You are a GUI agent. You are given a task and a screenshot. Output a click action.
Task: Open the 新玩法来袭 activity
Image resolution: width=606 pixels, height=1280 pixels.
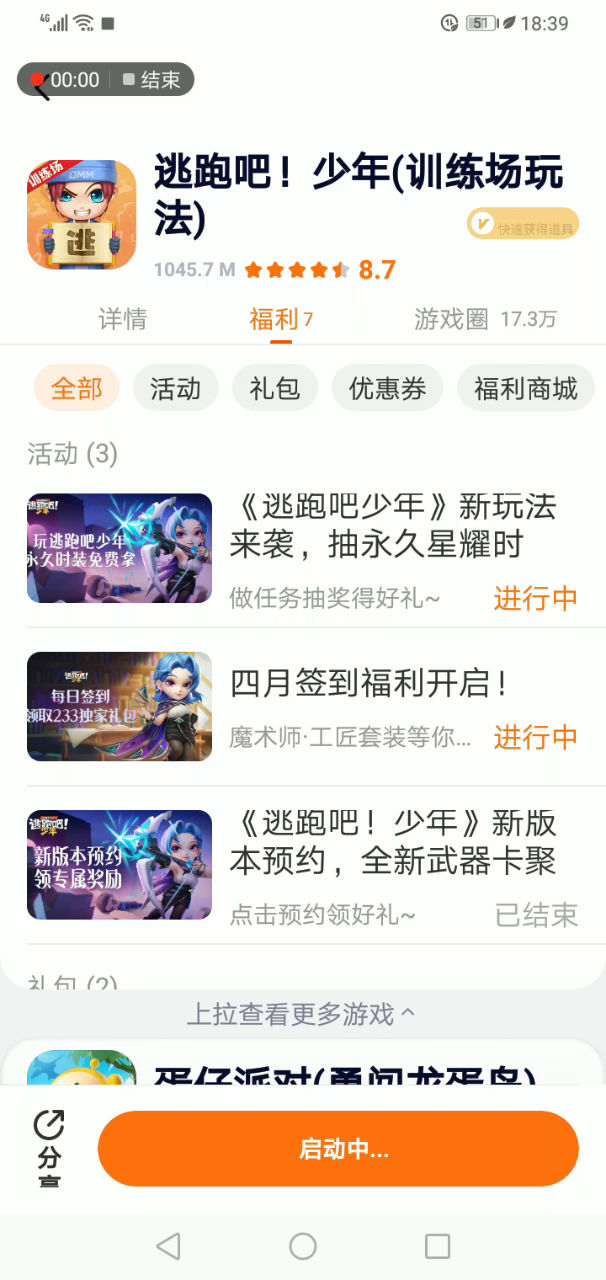[392, 525]
